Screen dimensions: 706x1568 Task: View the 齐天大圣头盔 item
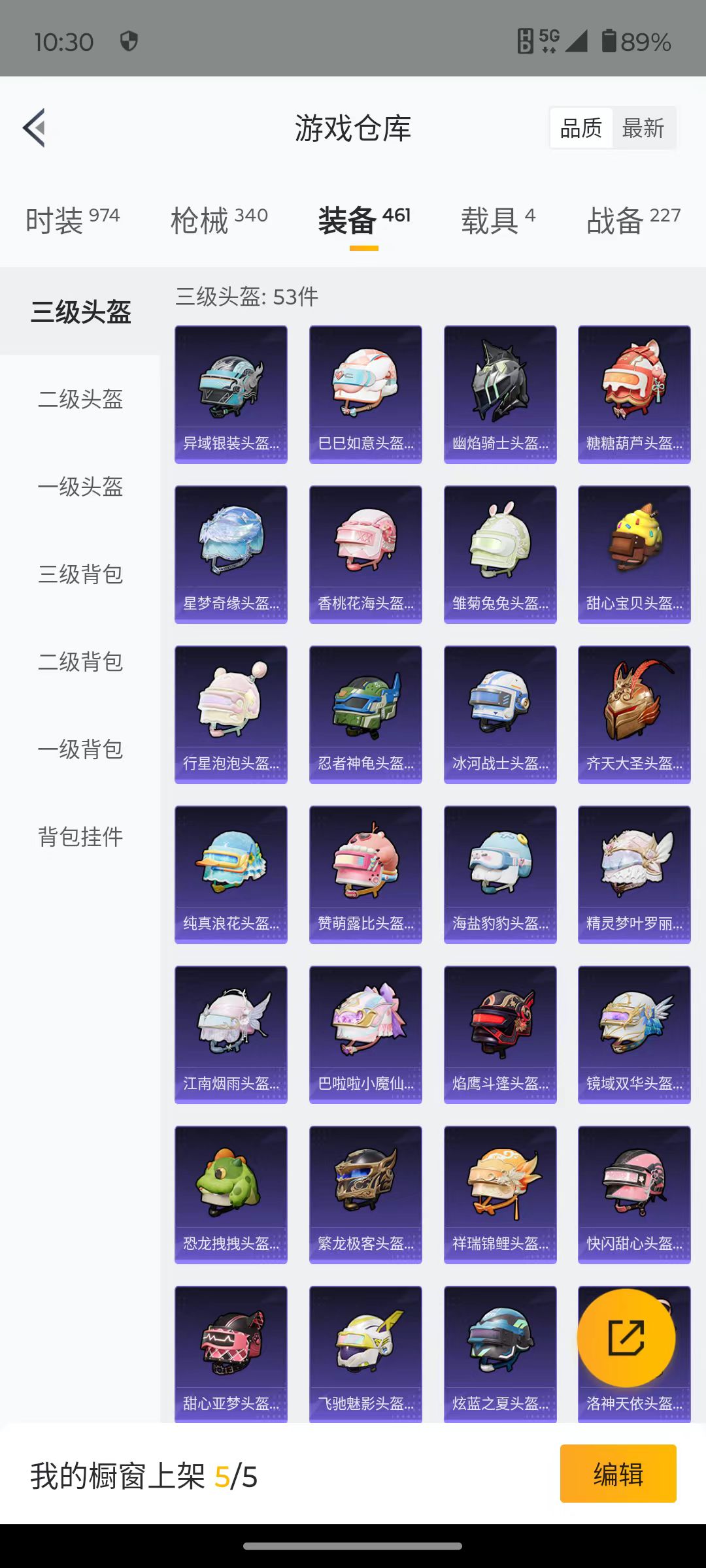coord(634,714)
